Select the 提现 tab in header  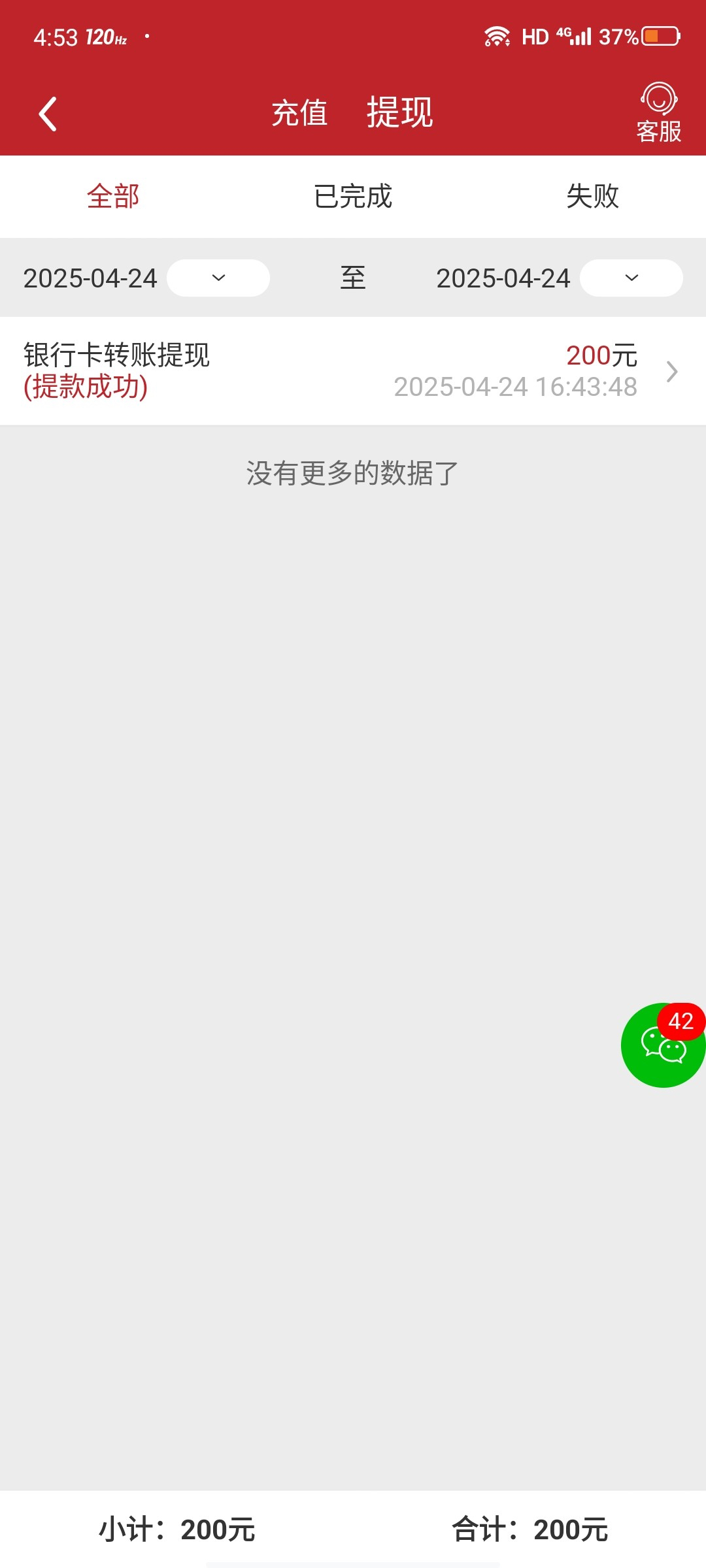(399, 112)
